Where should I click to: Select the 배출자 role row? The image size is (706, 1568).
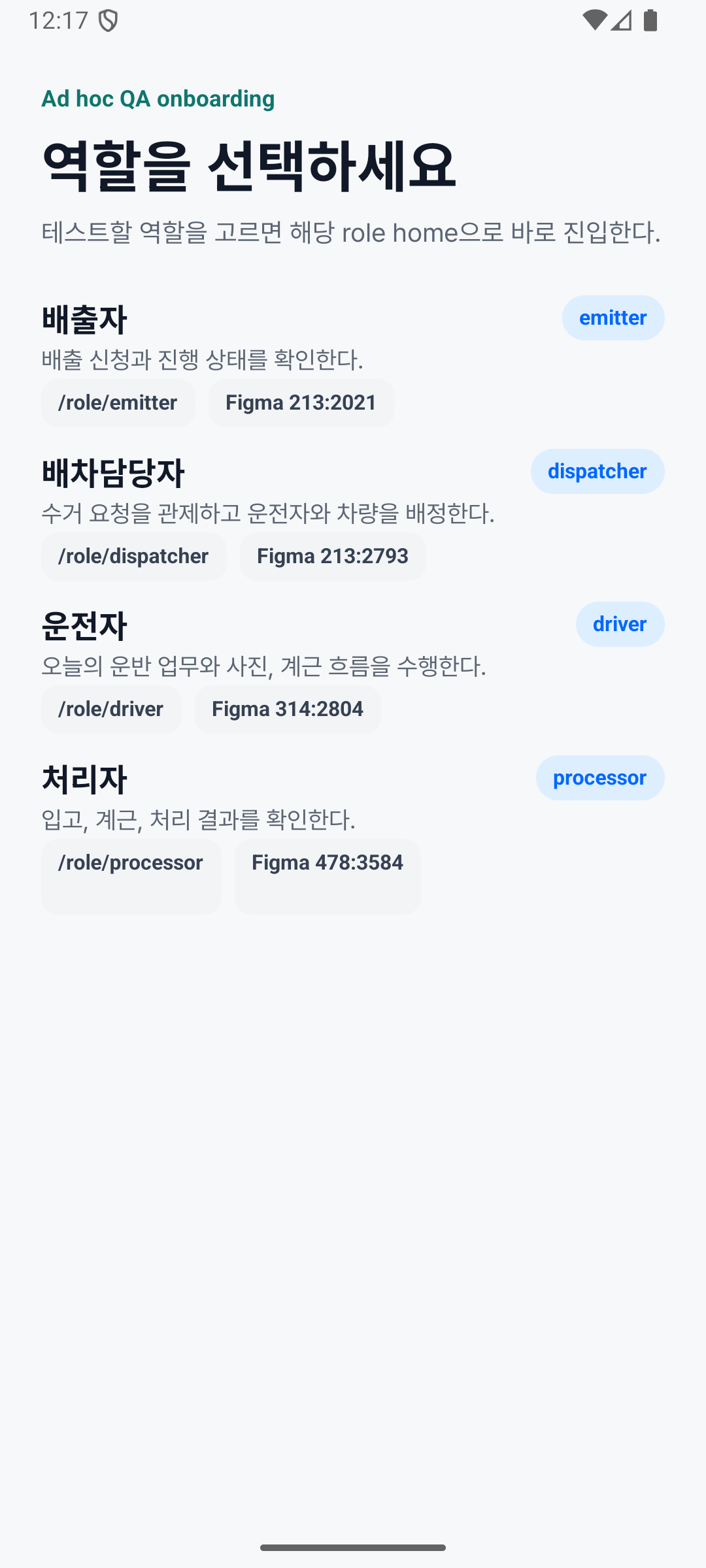click(x=353, y=361)
